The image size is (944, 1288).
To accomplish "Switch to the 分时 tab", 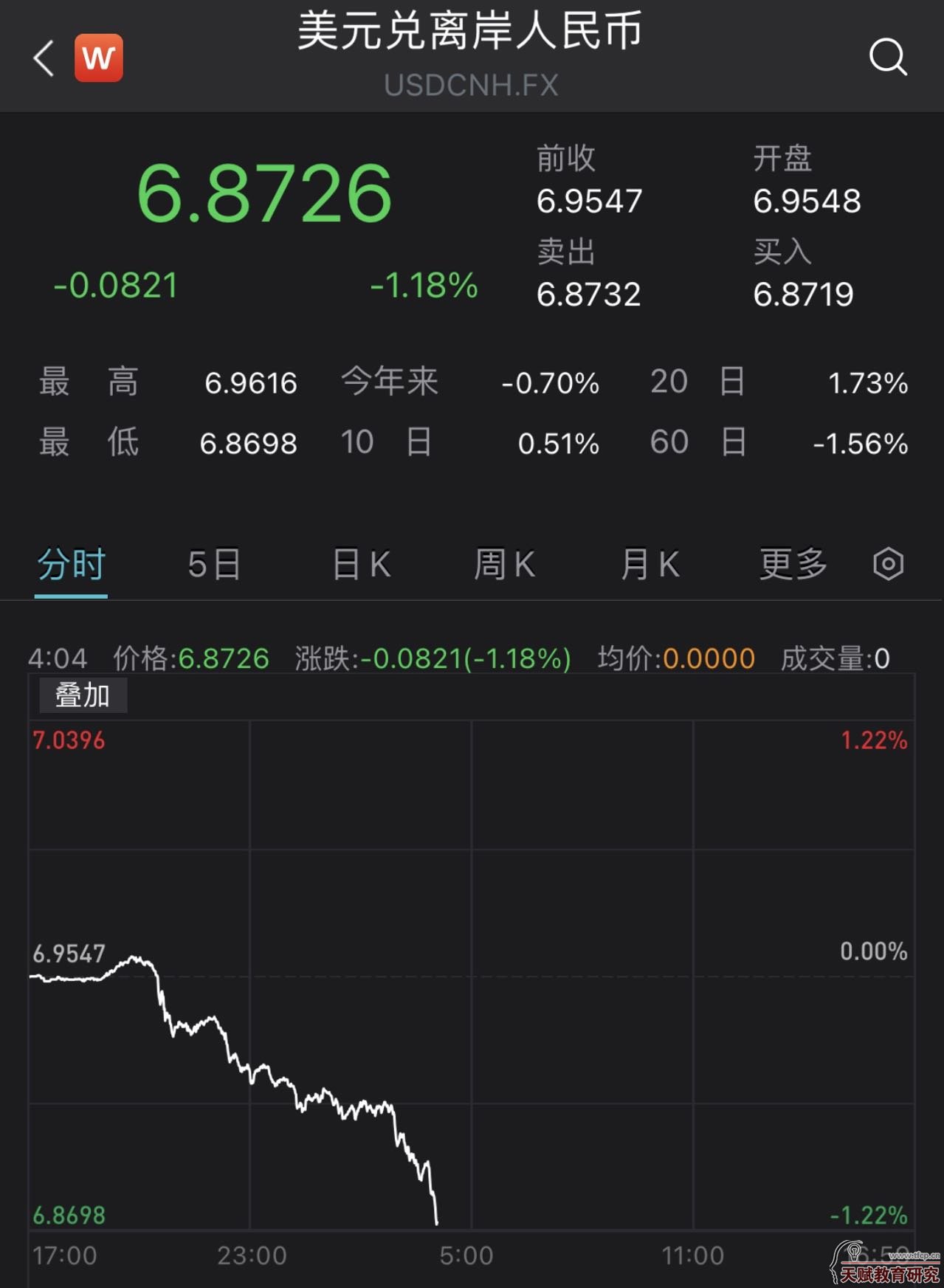I will (x=72, y=565).
